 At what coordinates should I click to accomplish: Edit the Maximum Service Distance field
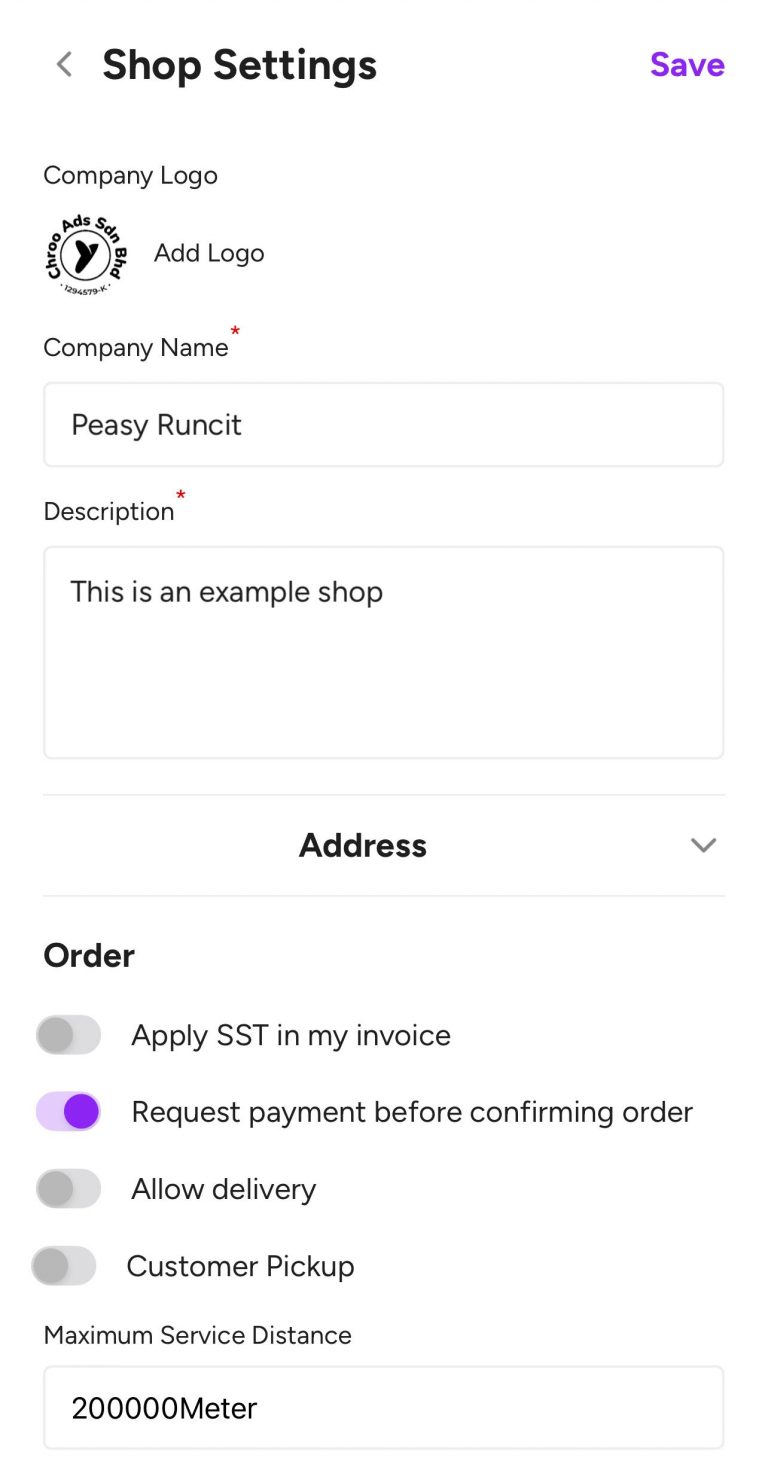(384, 1407)
